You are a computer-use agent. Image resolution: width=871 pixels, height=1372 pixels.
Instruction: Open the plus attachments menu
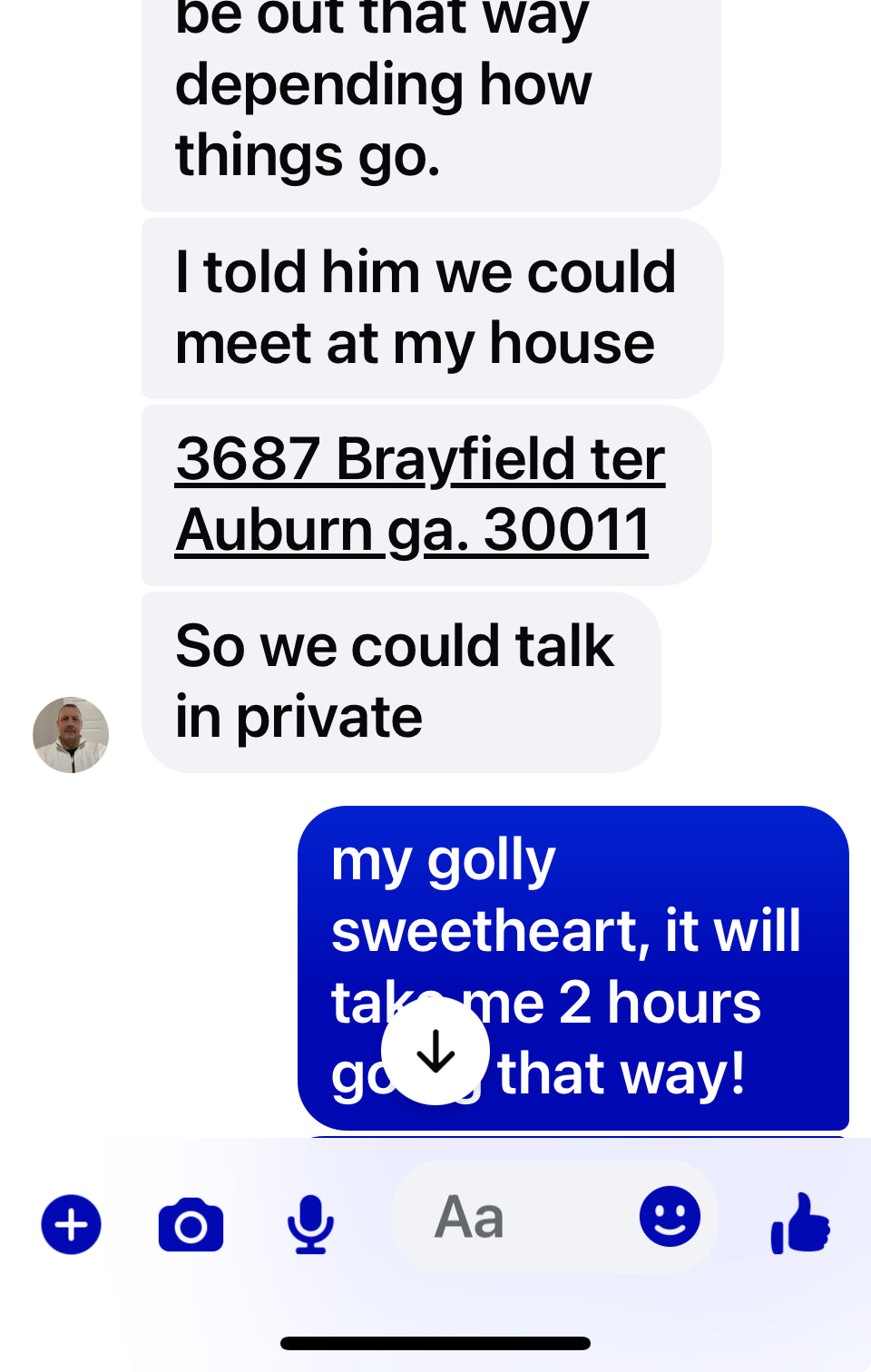point(71,1224)
